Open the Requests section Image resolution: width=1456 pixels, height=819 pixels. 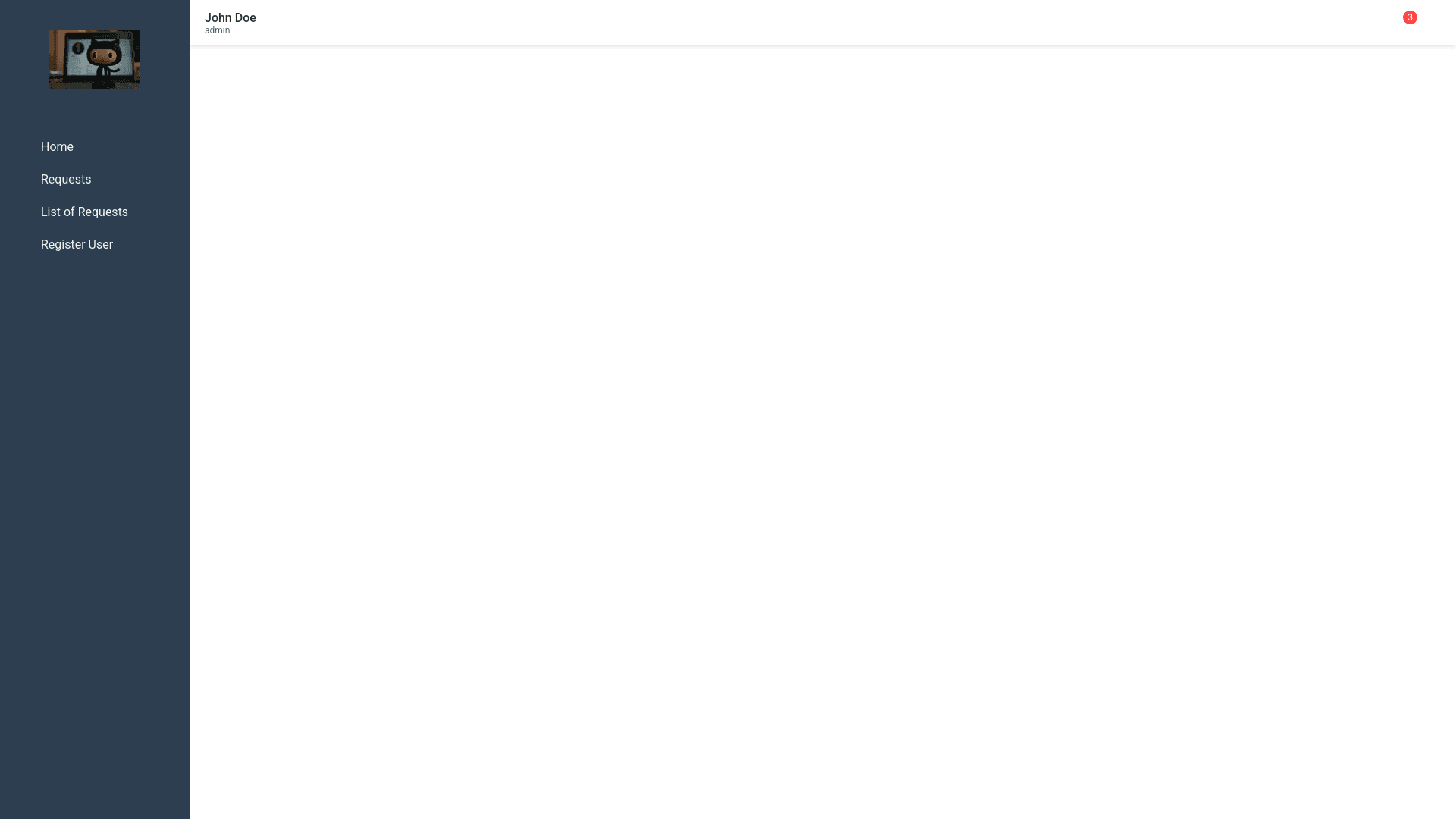tap(66, 180)
